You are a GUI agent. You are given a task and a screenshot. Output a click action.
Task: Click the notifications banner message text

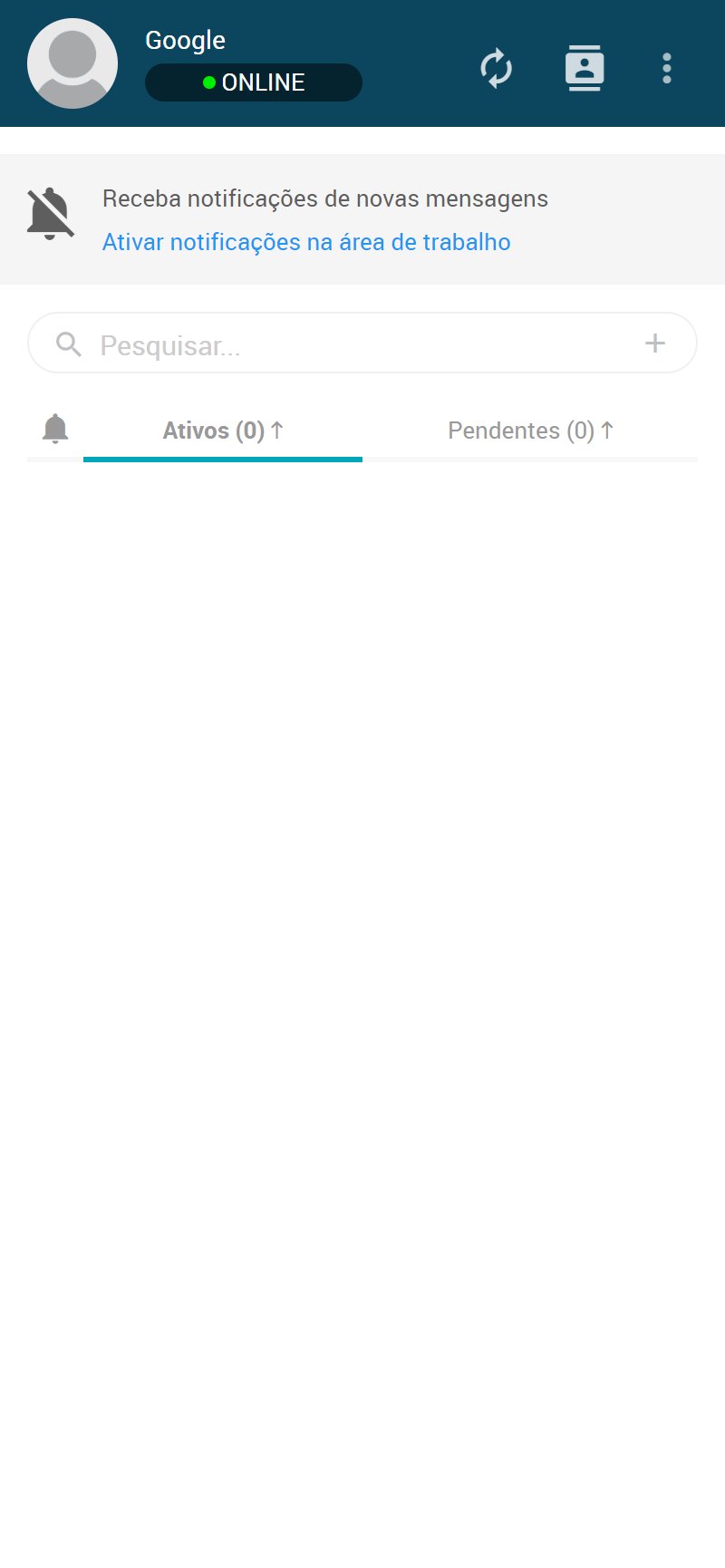point(325,198)
